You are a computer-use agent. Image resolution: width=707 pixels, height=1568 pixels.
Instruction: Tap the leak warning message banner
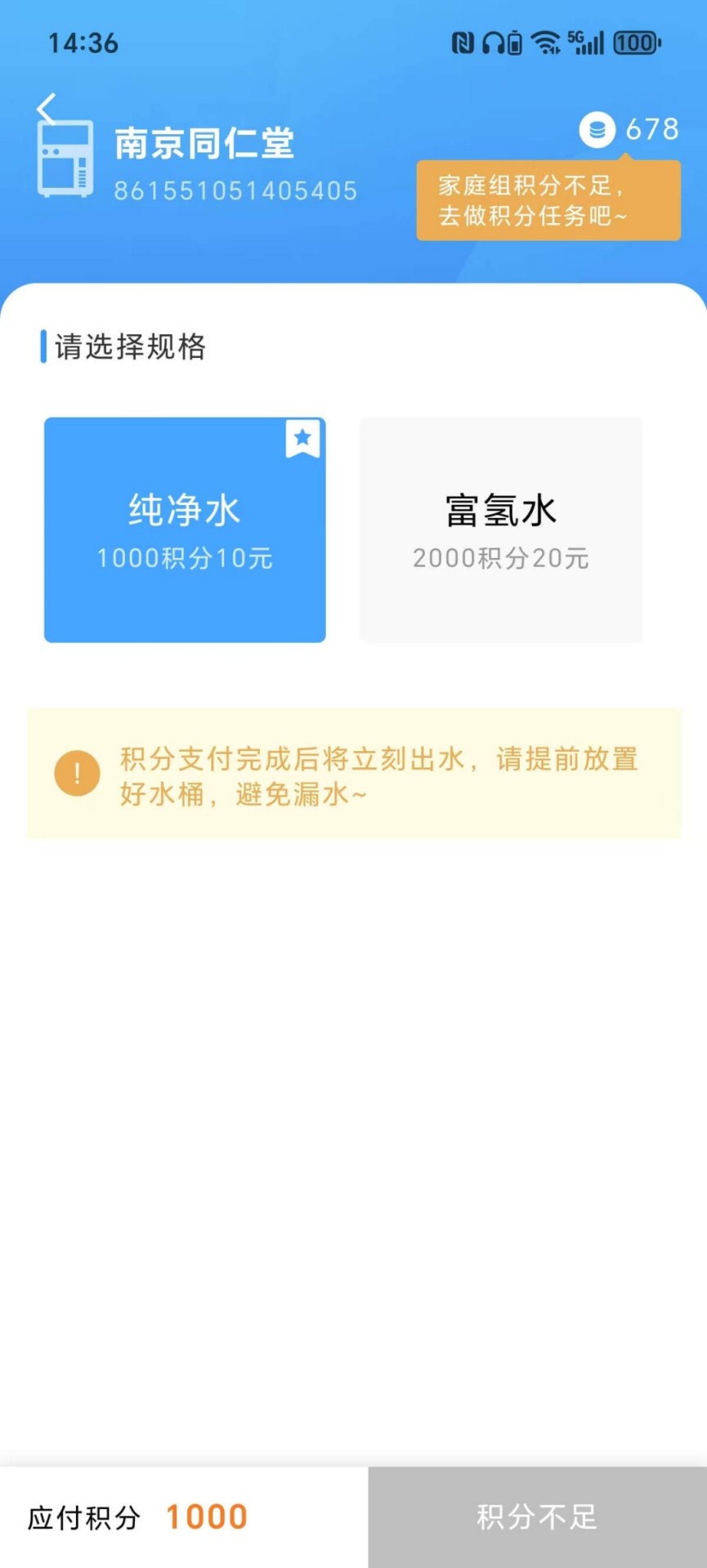353,773
